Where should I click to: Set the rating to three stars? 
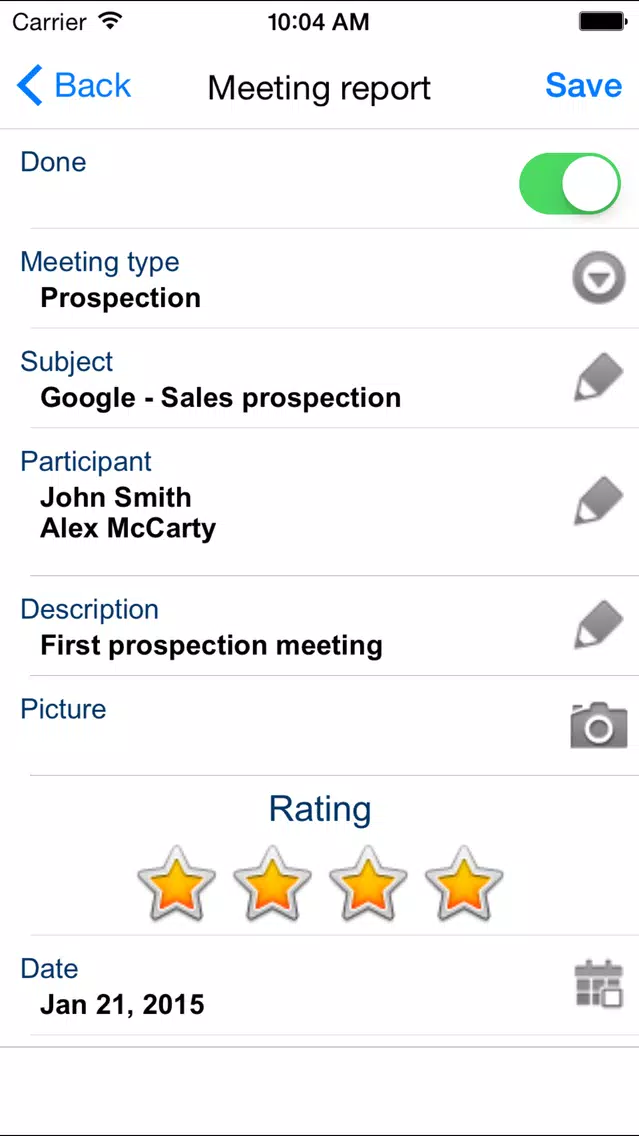click(368, 885)
